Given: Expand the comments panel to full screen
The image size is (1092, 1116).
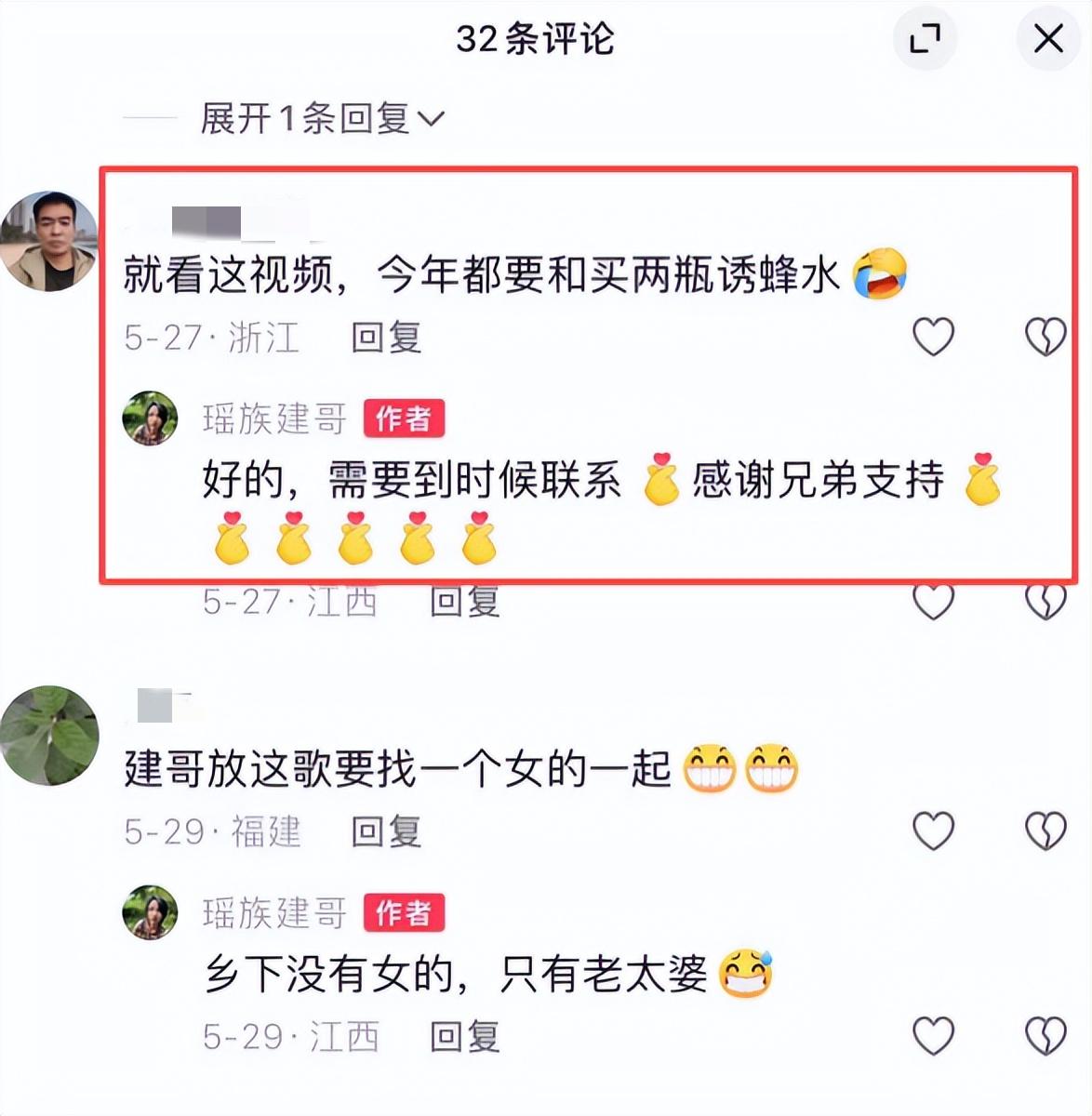Looking at the screenshot, I should tap(925, 39).
